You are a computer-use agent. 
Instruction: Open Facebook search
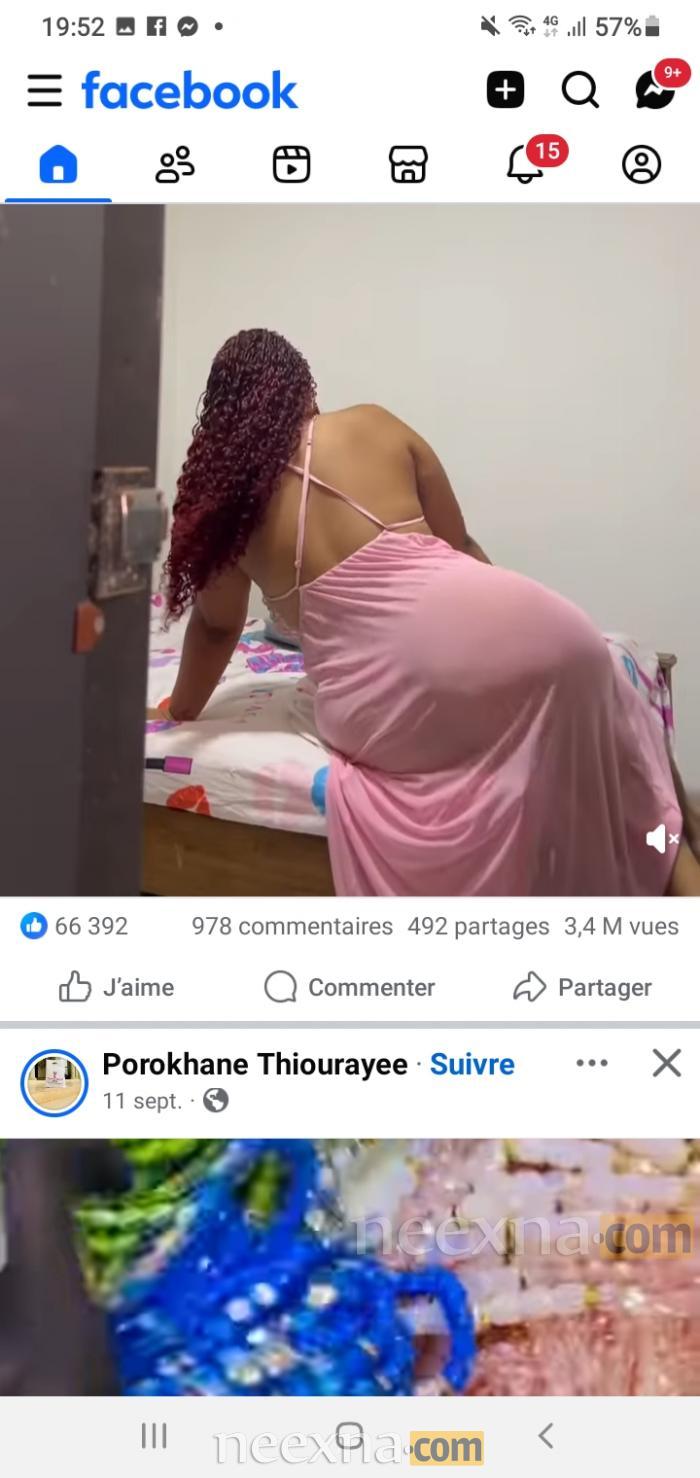pos(579,90)
